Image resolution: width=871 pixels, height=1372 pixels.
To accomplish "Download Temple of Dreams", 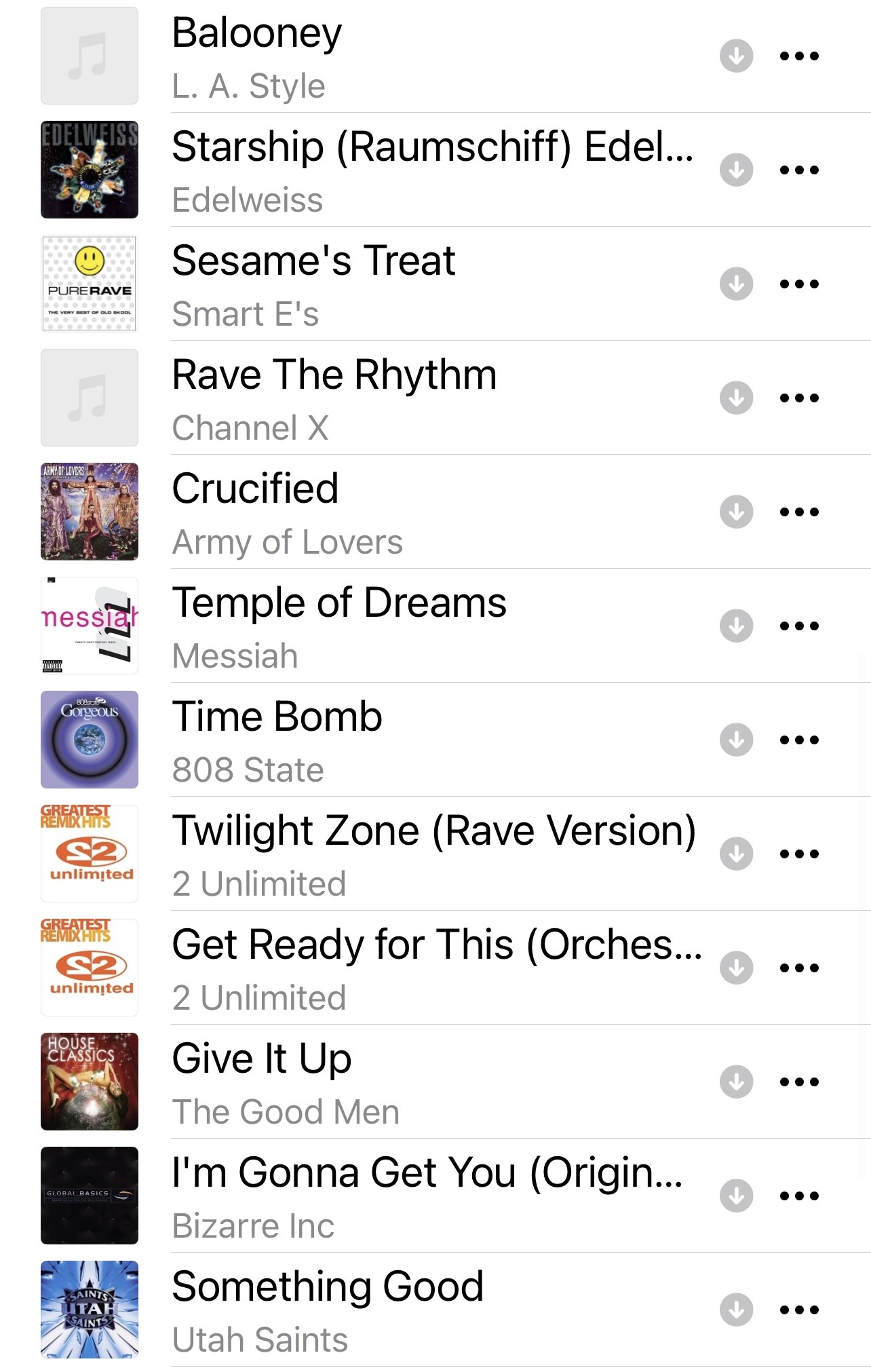I will [736, 626].
